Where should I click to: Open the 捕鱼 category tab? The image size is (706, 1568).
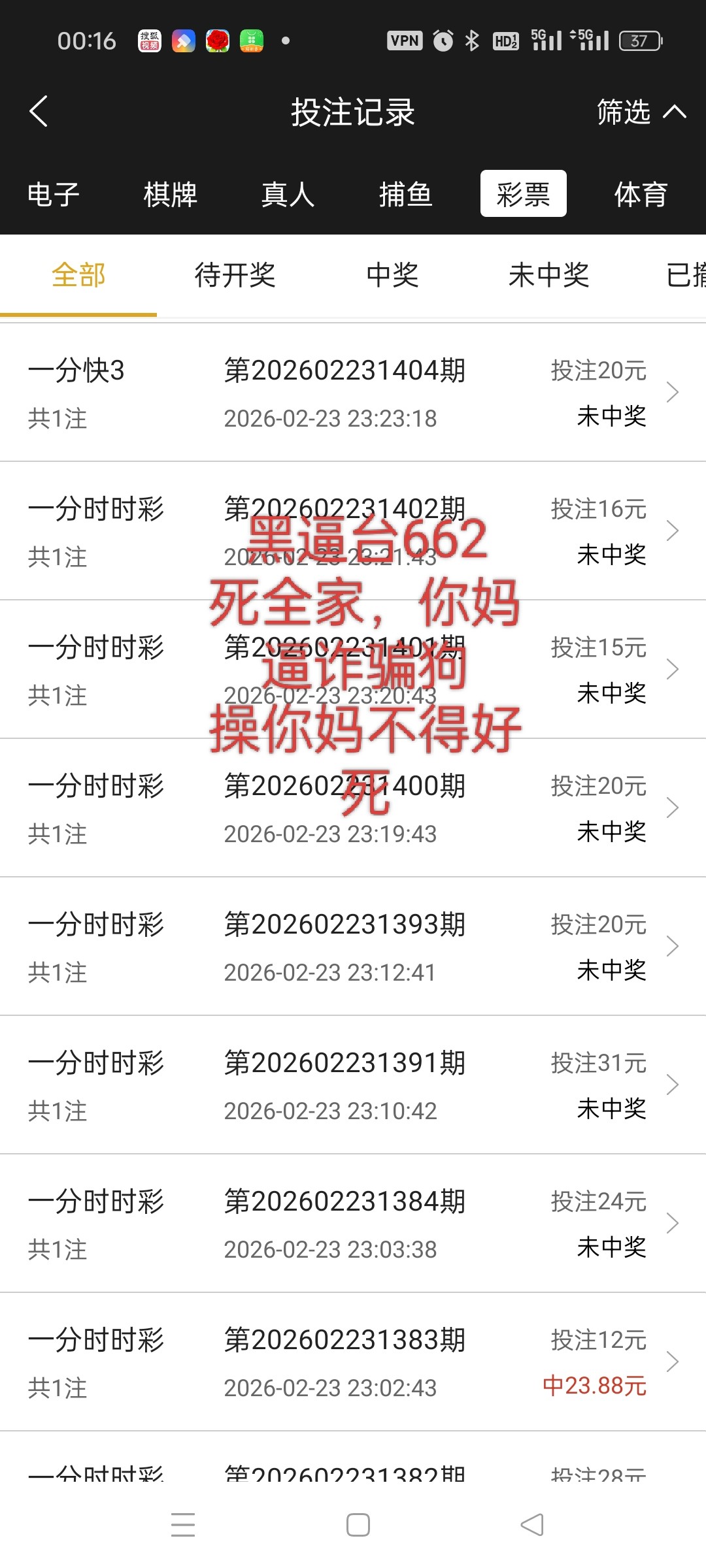point(406,194)
